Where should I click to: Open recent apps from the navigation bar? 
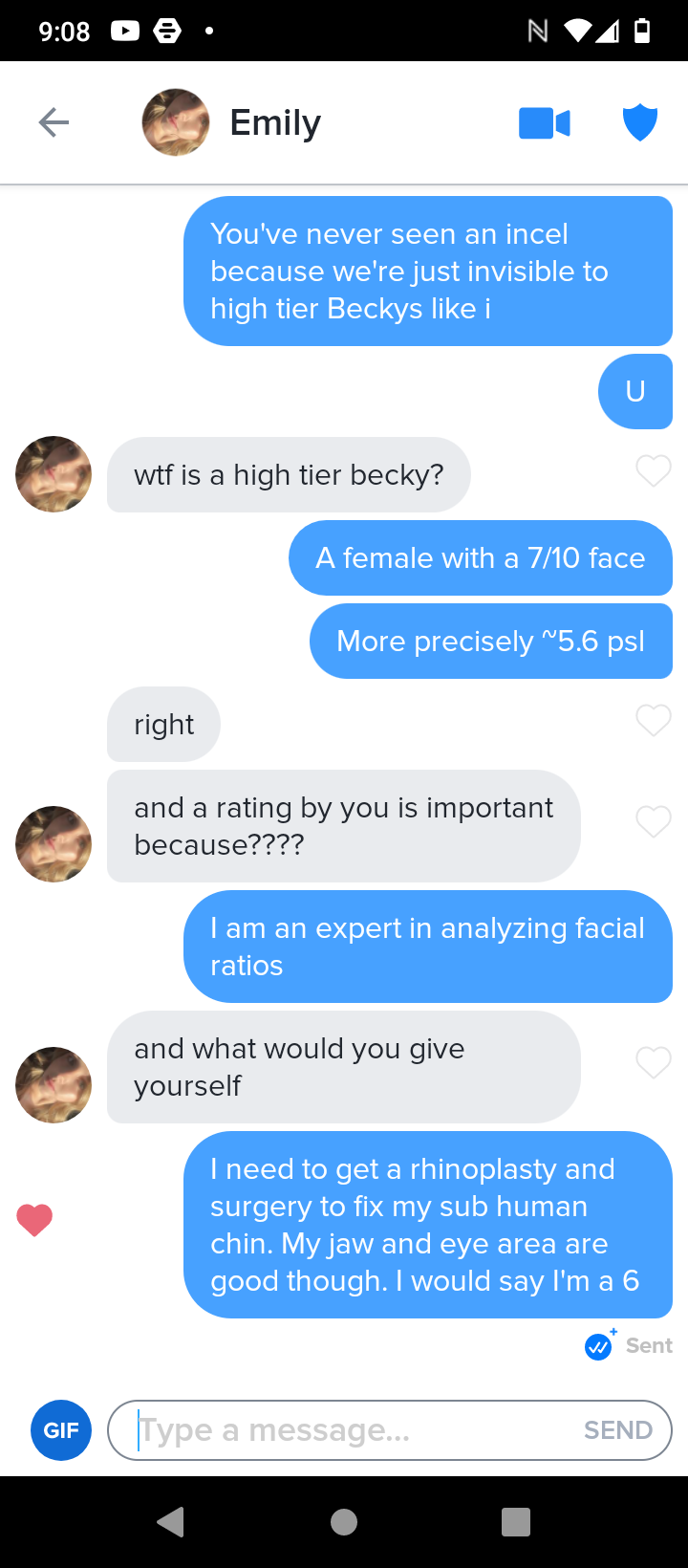(516, 1522)
